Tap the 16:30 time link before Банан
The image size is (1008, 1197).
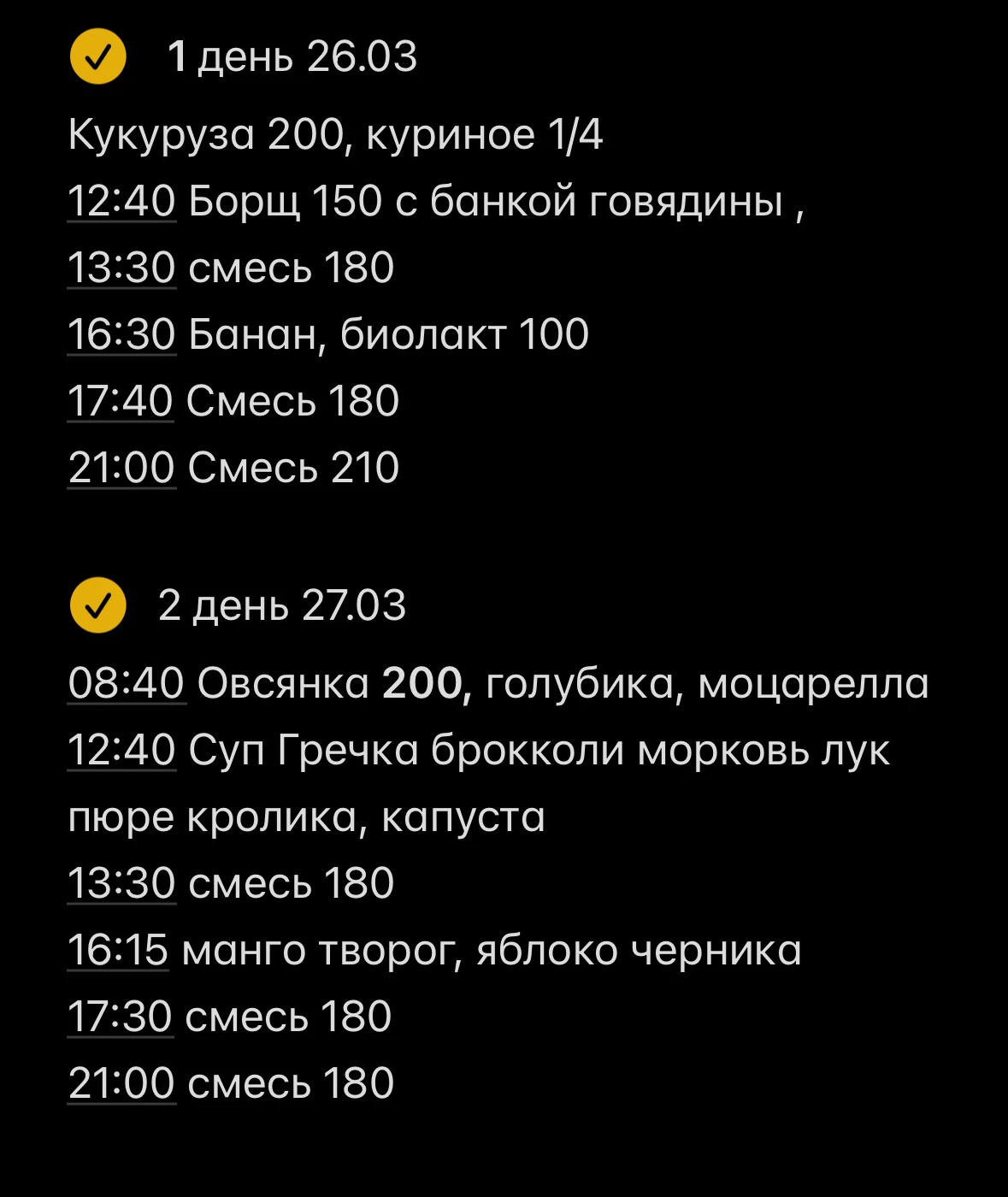click(x=121, y=334)
